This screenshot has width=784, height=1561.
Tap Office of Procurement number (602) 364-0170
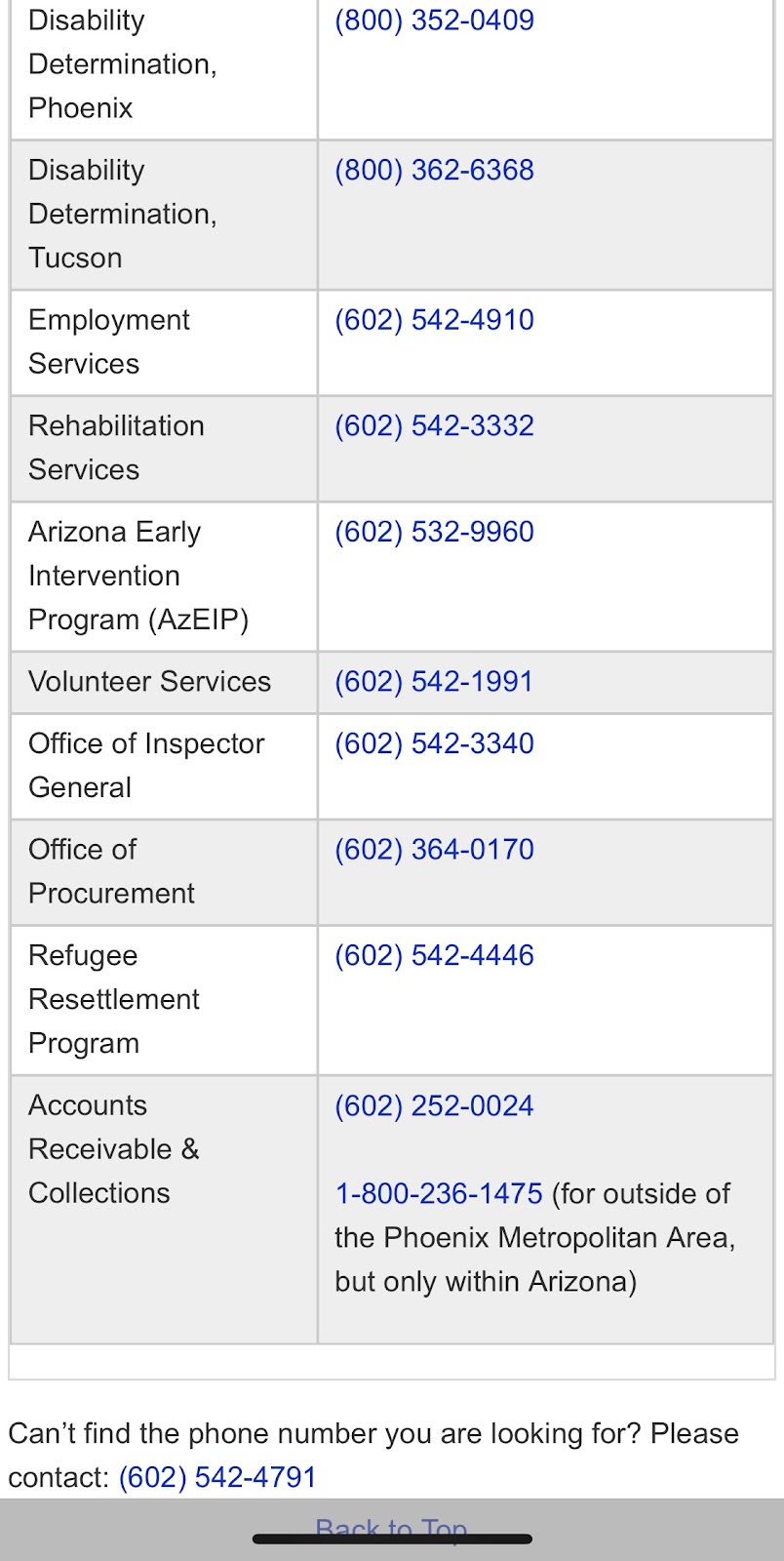pyautogui.click(x=434, y=850)
